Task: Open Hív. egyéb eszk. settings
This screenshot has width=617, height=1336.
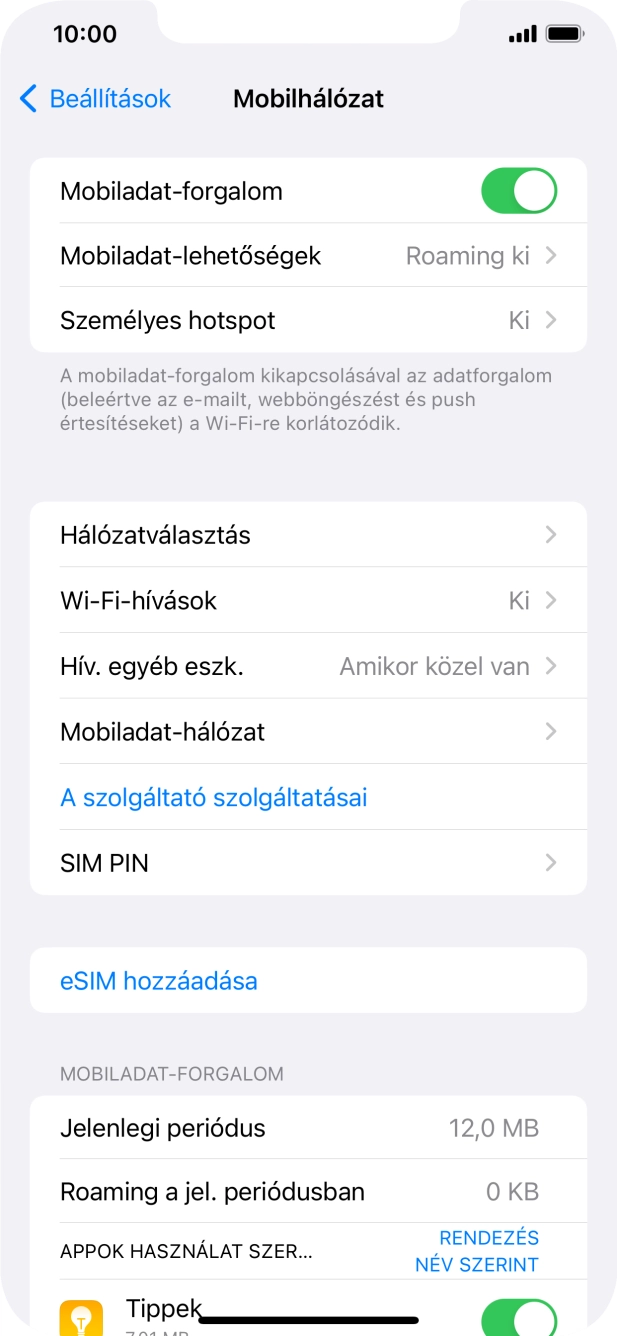Action: [x=308, y=667]
